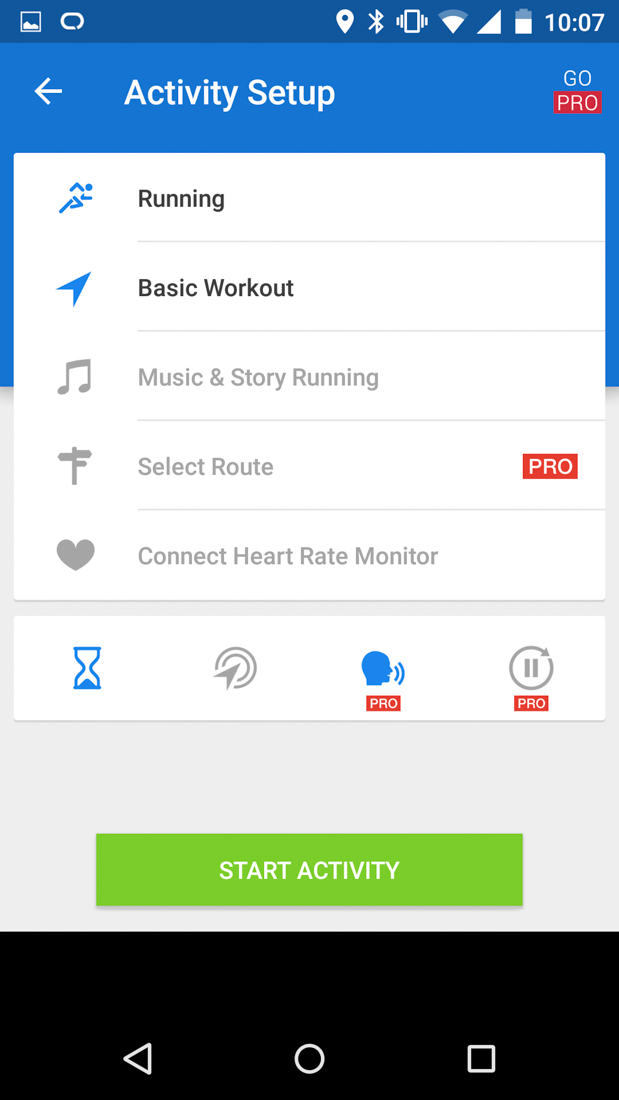Tap the hourglass countdown icon
Image resolution: width=619 pixels, height=1100 pixels.
coord(88,668)
